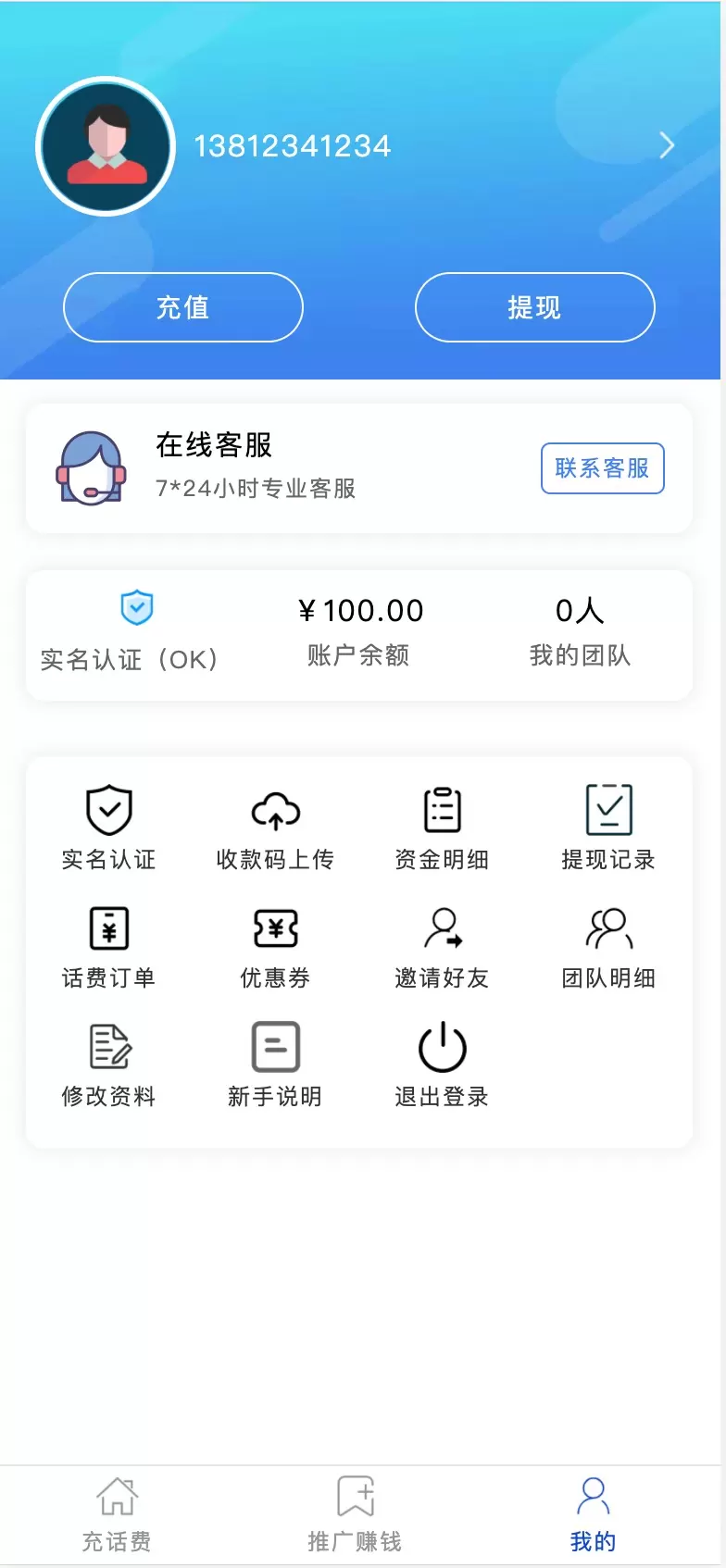Tap the profile avatar picture
Screen dimensions: 726x1568
click(106, 146)
